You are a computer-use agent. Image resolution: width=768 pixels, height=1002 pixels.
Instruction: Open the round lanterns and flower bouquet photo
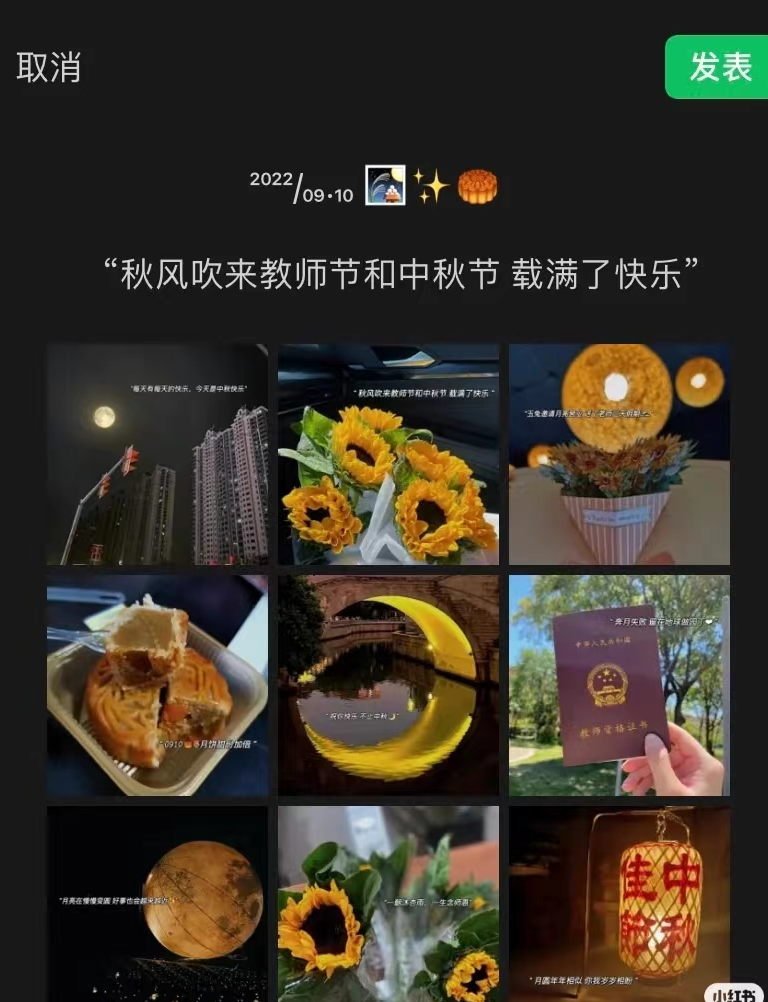[x=619, y=454]
